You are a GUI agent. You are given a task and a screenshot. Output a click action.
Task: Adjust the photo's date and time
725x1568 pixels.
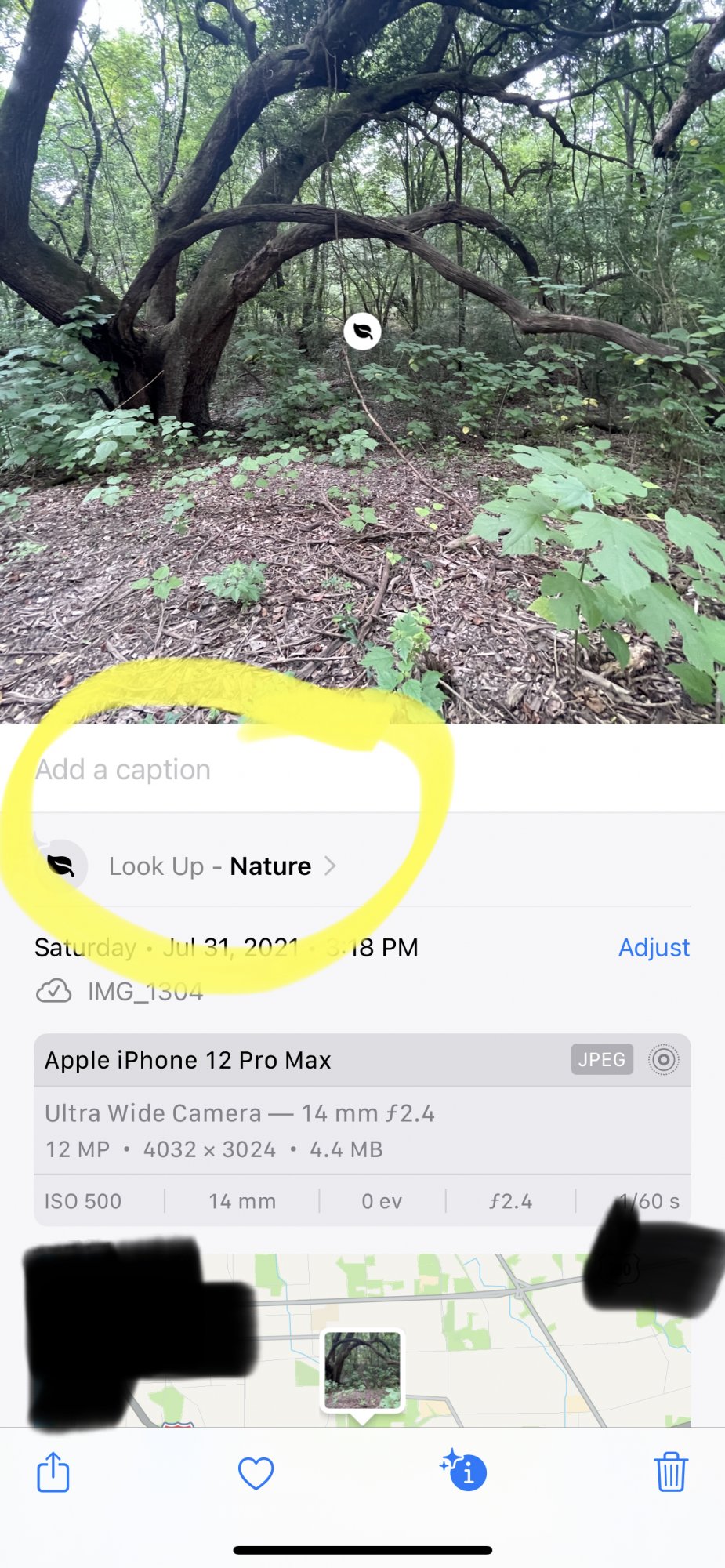coord(654,947)
